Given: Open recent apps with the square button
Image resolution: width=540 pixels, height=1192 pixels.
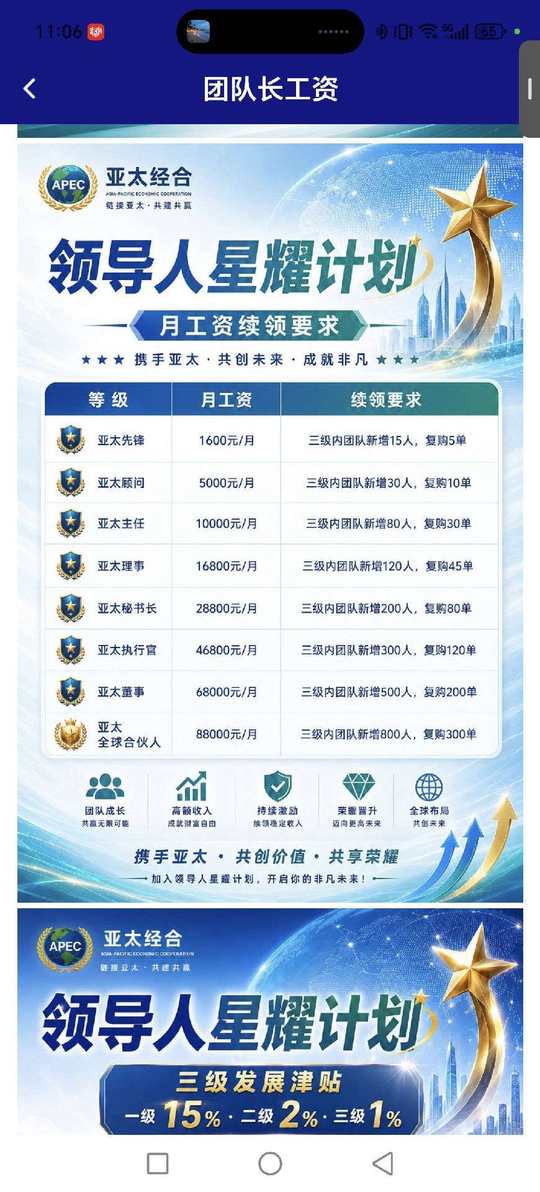Looking at the screenshot, I should 157,1163.
